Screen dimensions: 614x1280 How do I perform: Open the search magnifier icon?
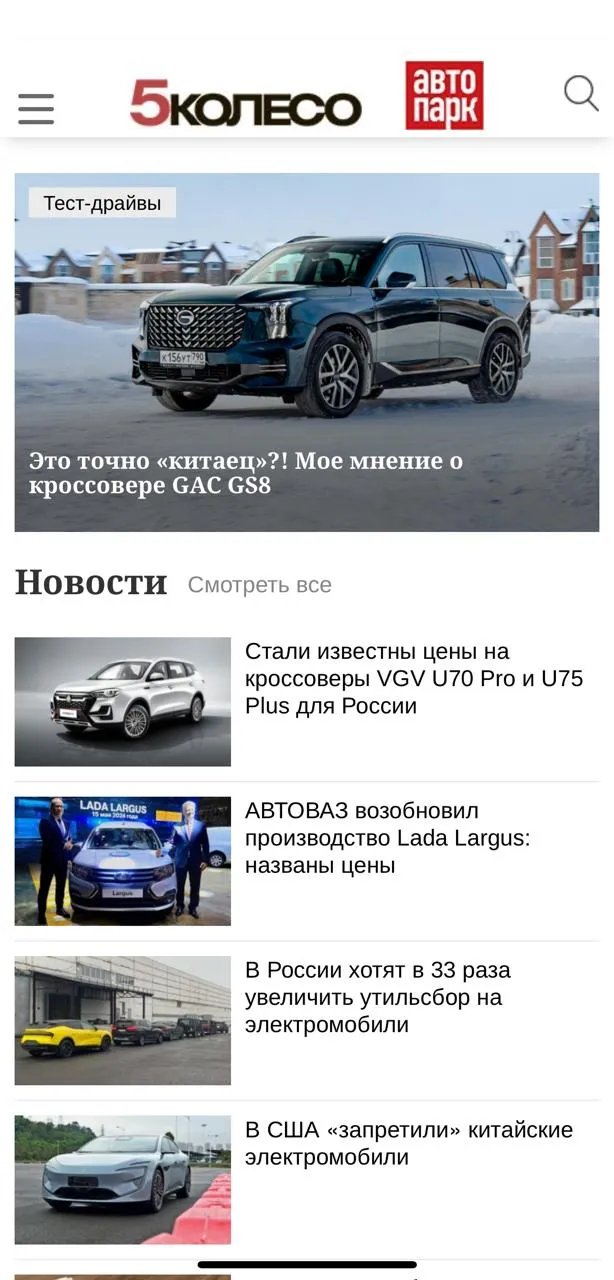click(581, 94)
